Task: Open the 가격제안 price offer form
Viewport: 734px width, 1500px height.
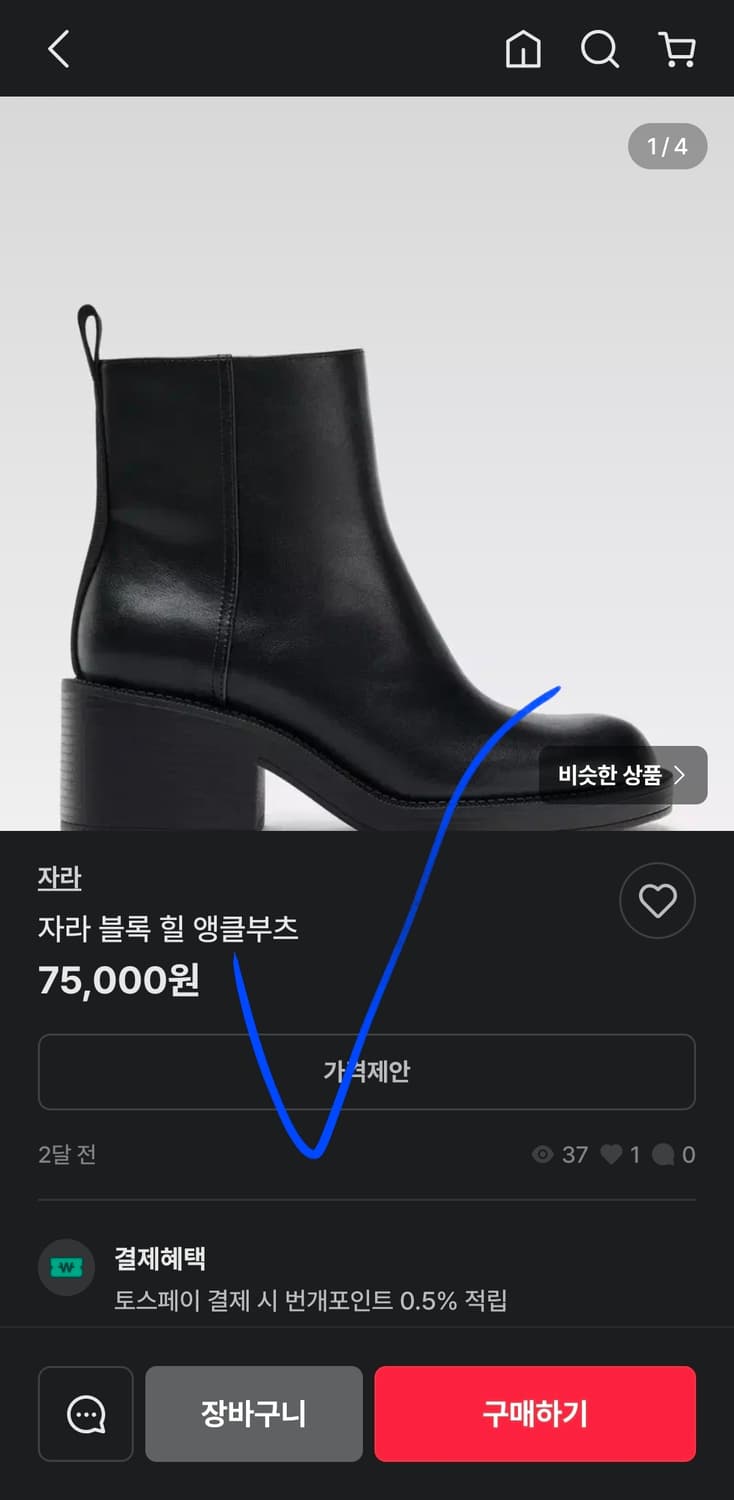Action: pos(367,1071)
